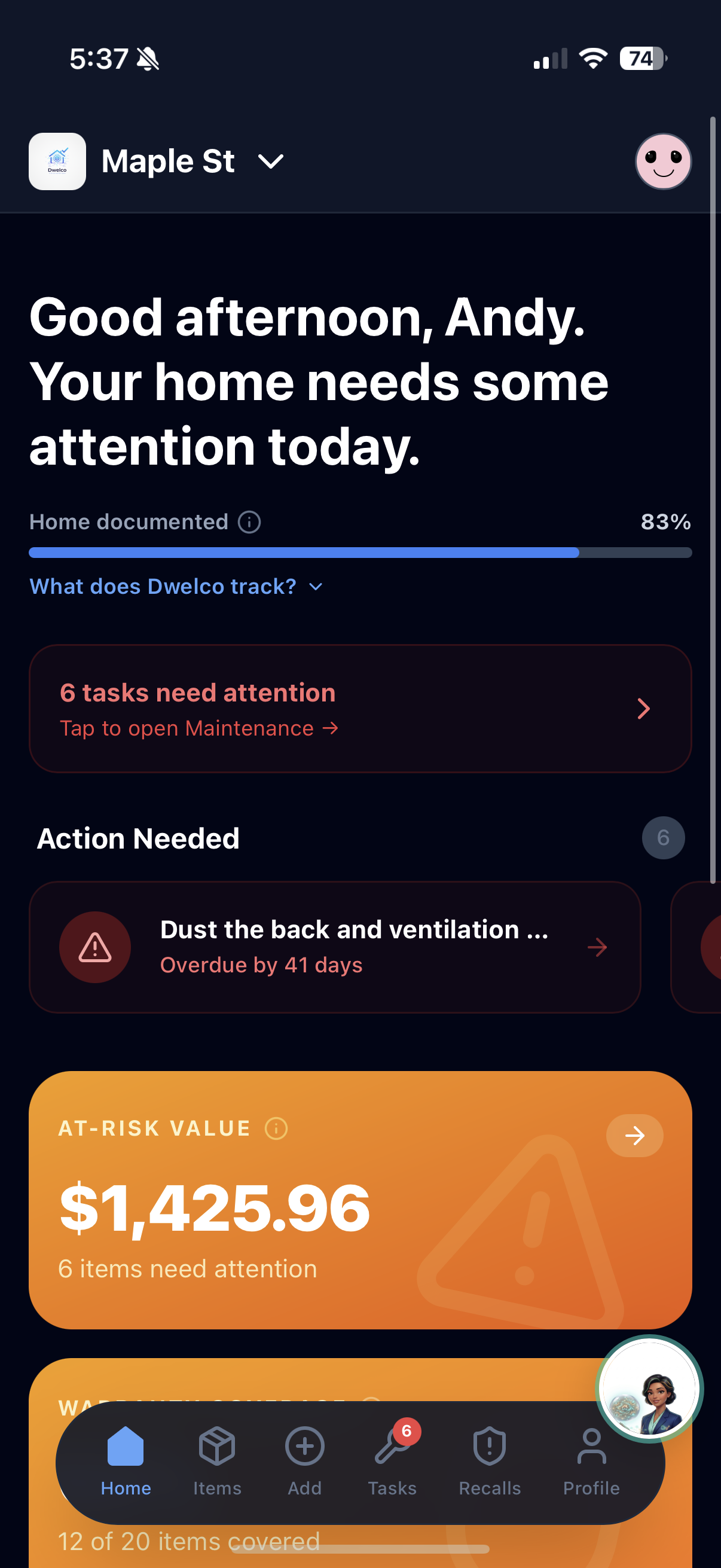The width and height of the screenshot is (721, 1568).
Task: Tap the Dwelco app logo
Action: tap(57, 161)
